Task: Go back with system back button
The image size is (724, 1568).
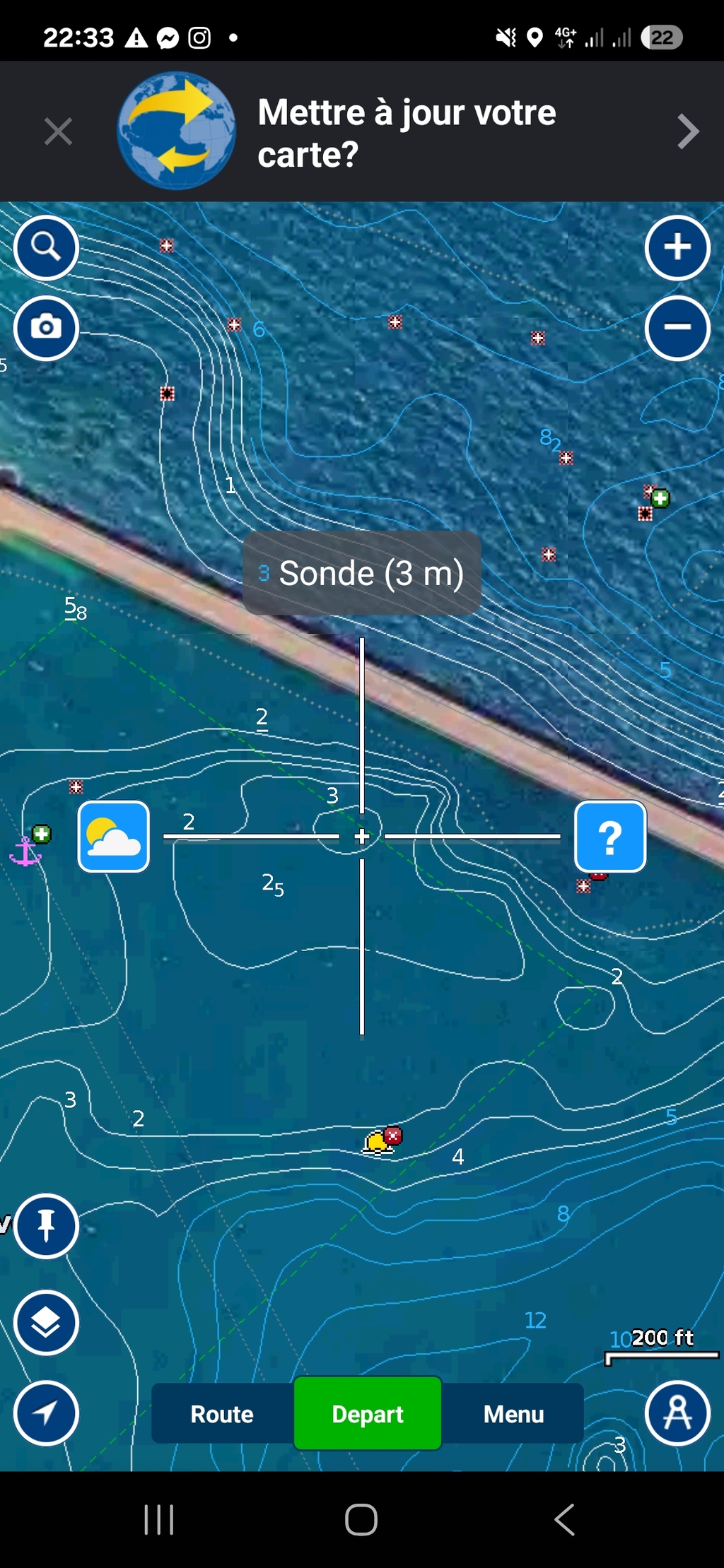Action: (564, 1520)
